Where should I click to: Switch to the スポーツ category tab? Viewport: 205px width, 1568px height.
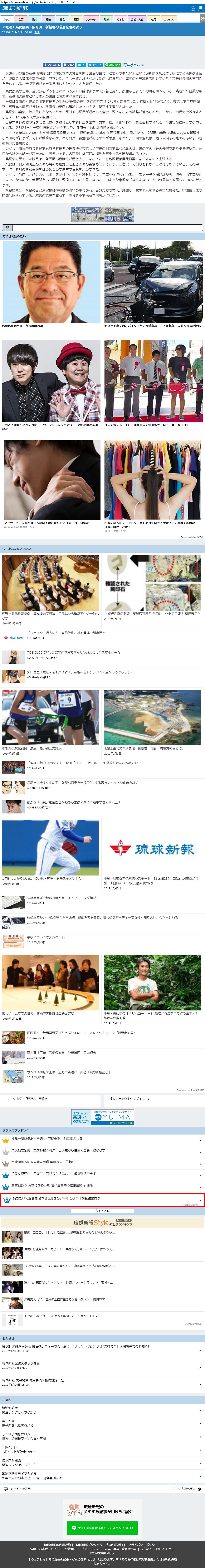click(91, 19)
